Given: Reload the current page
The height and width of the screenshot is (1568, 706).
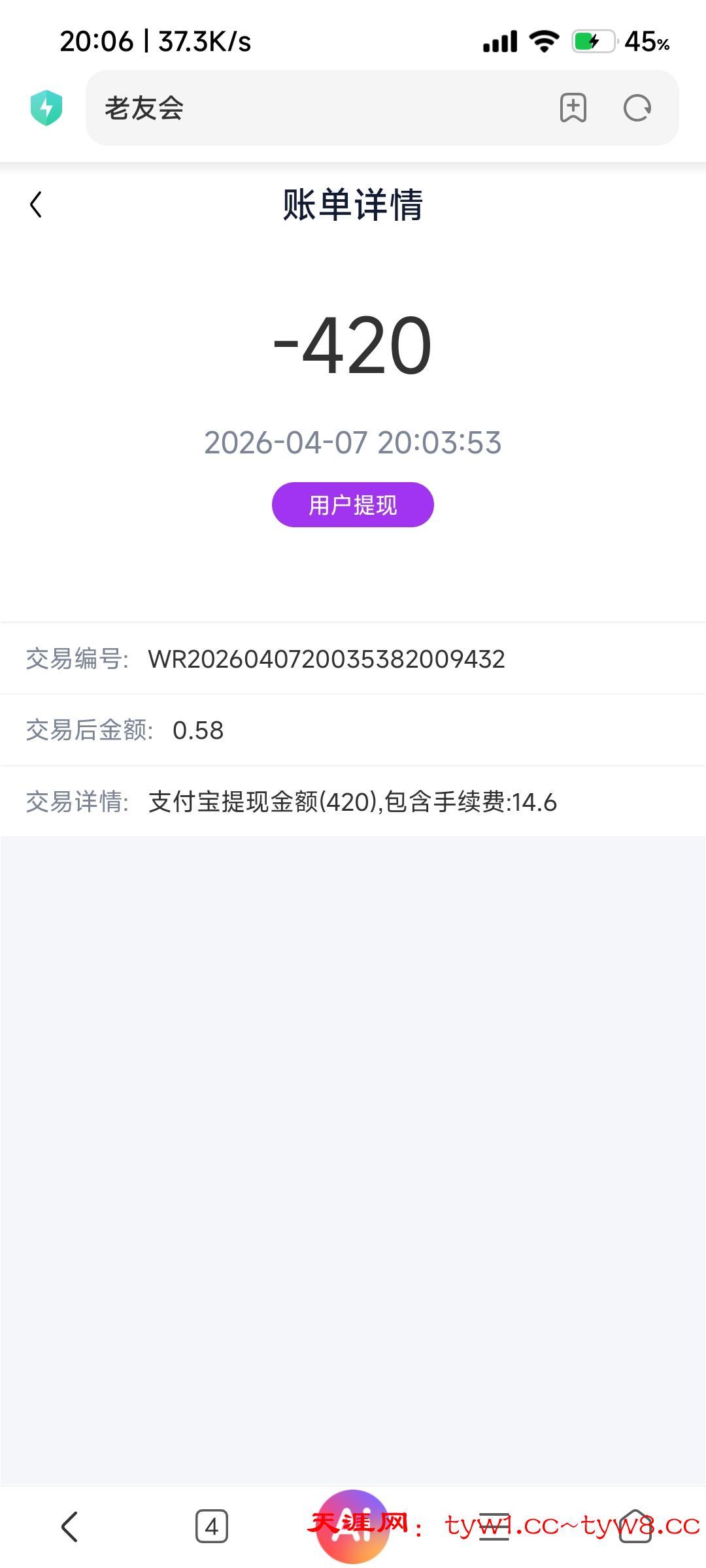Looking at the screenshot, I should point(637,108).
